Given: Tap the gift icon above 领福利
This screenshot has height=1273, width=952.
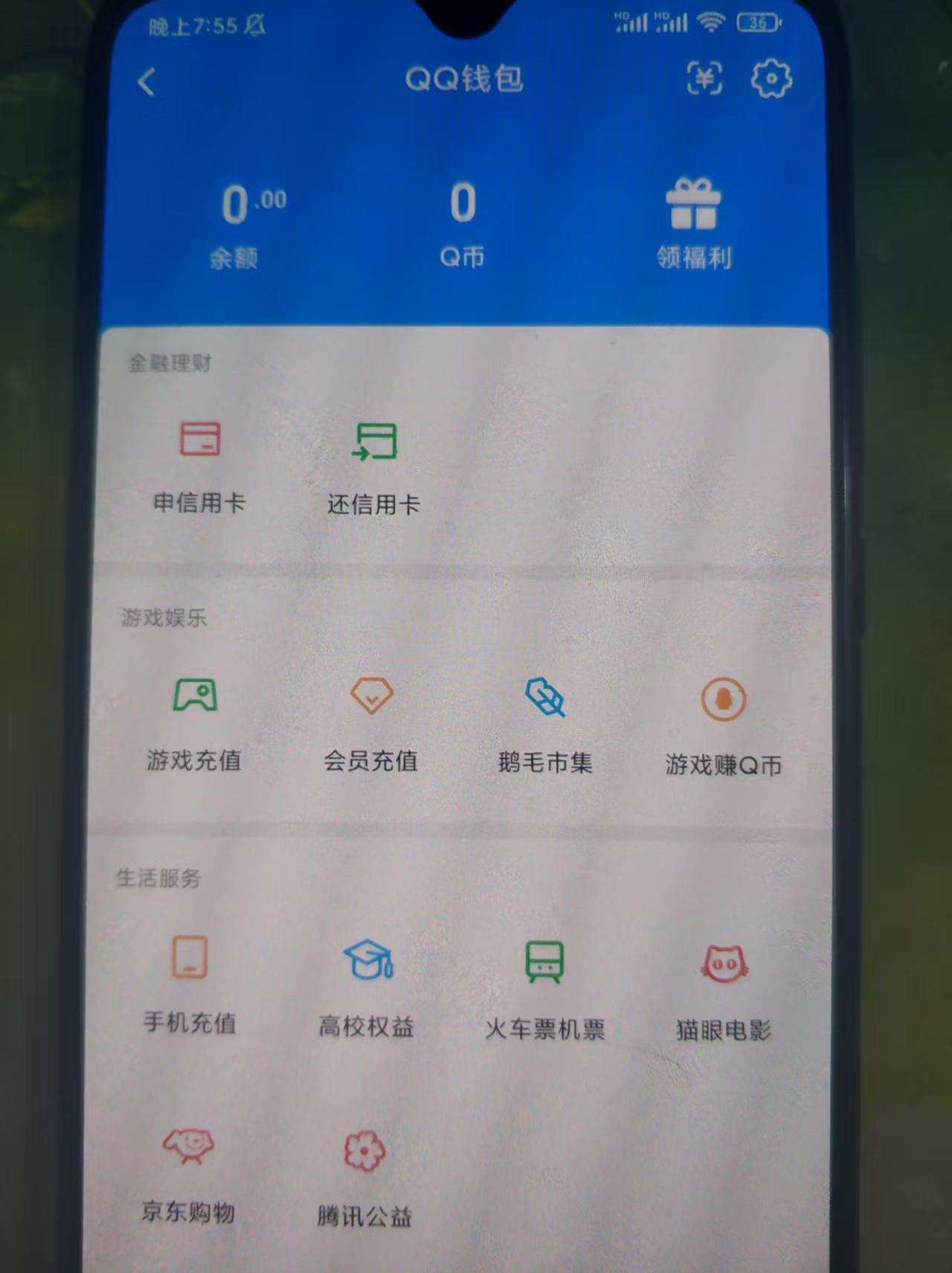Looking at the screenshot, I should (x=692, y=208).
